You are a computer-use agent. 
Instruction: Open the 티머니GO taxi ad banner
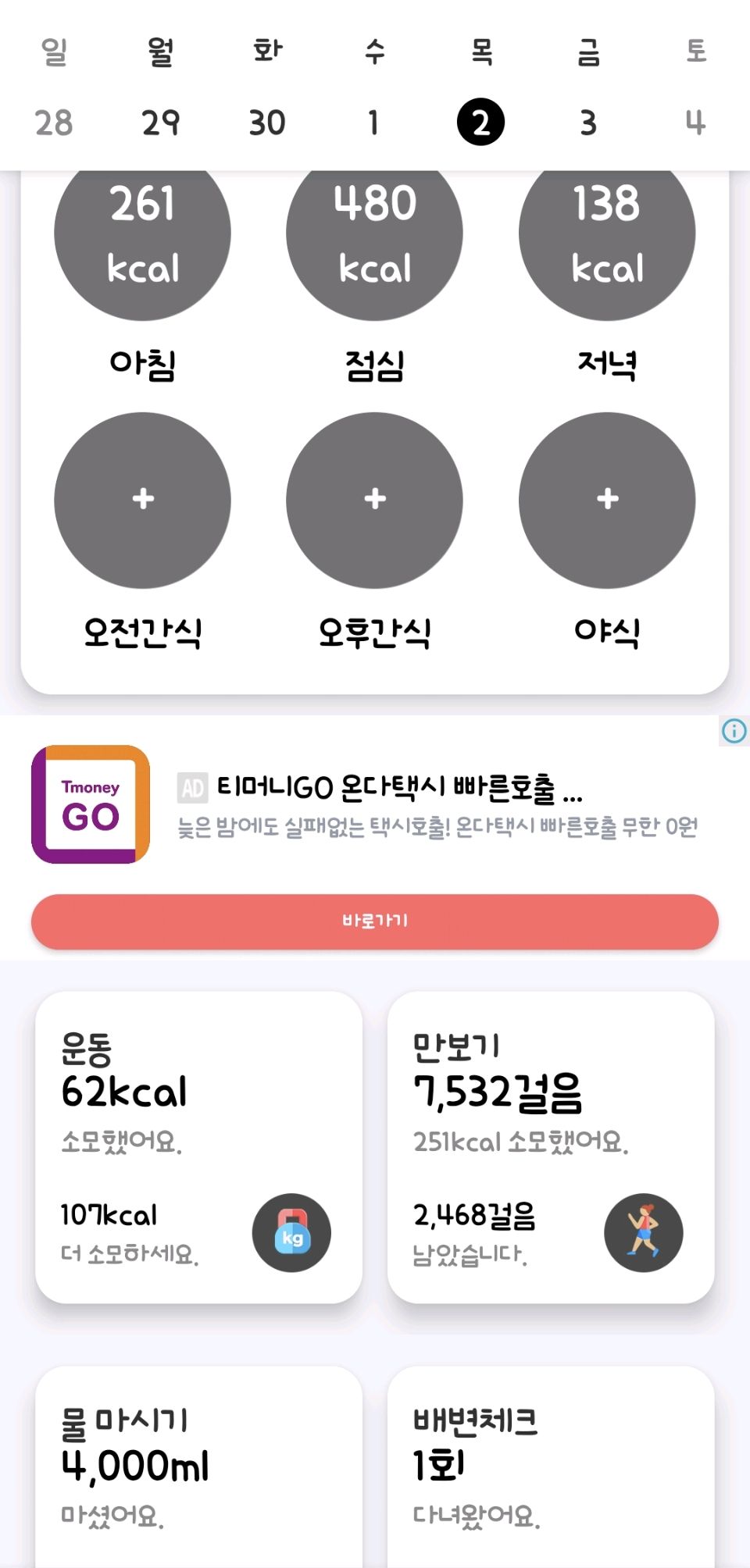437,804
